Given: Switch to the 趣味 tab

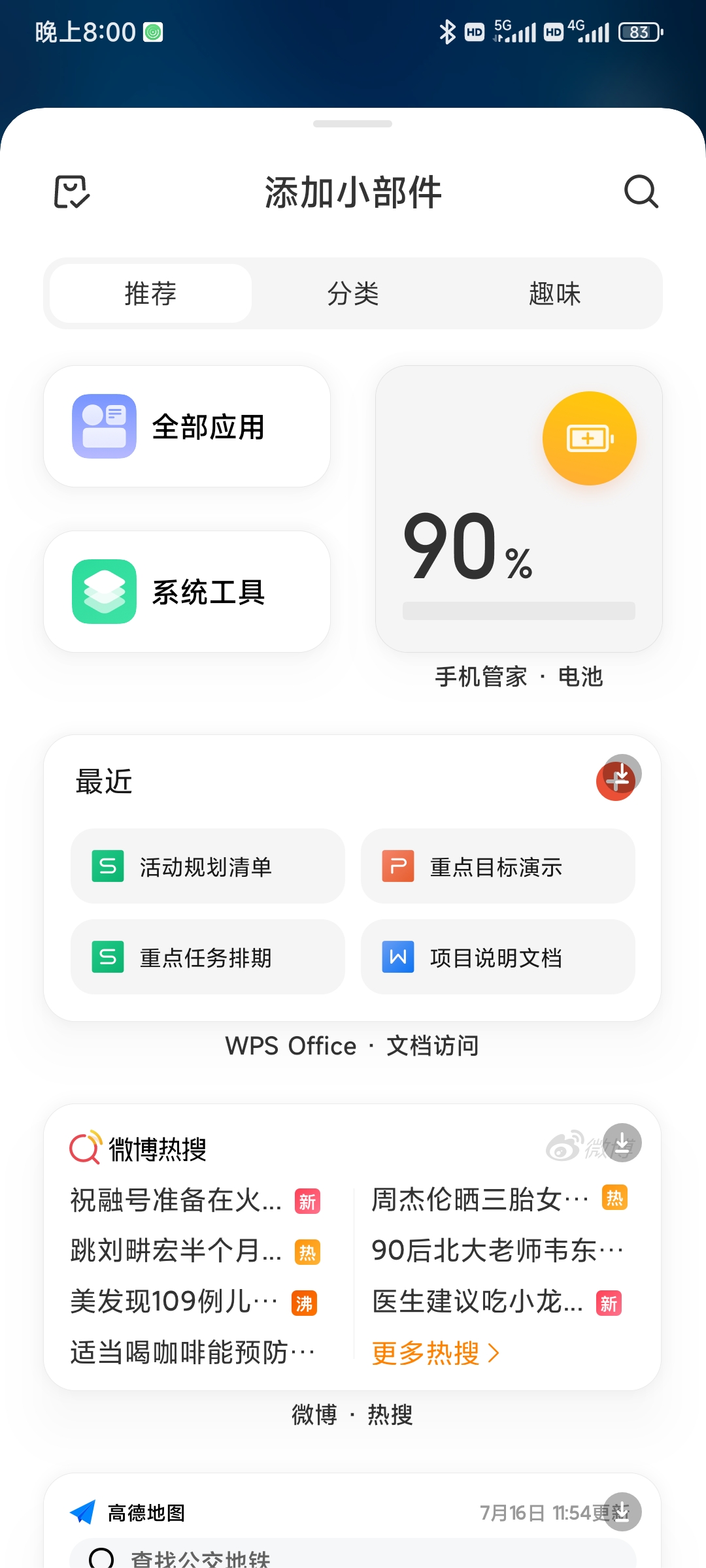Looking at the screenshot, I should tap(555, 293).
